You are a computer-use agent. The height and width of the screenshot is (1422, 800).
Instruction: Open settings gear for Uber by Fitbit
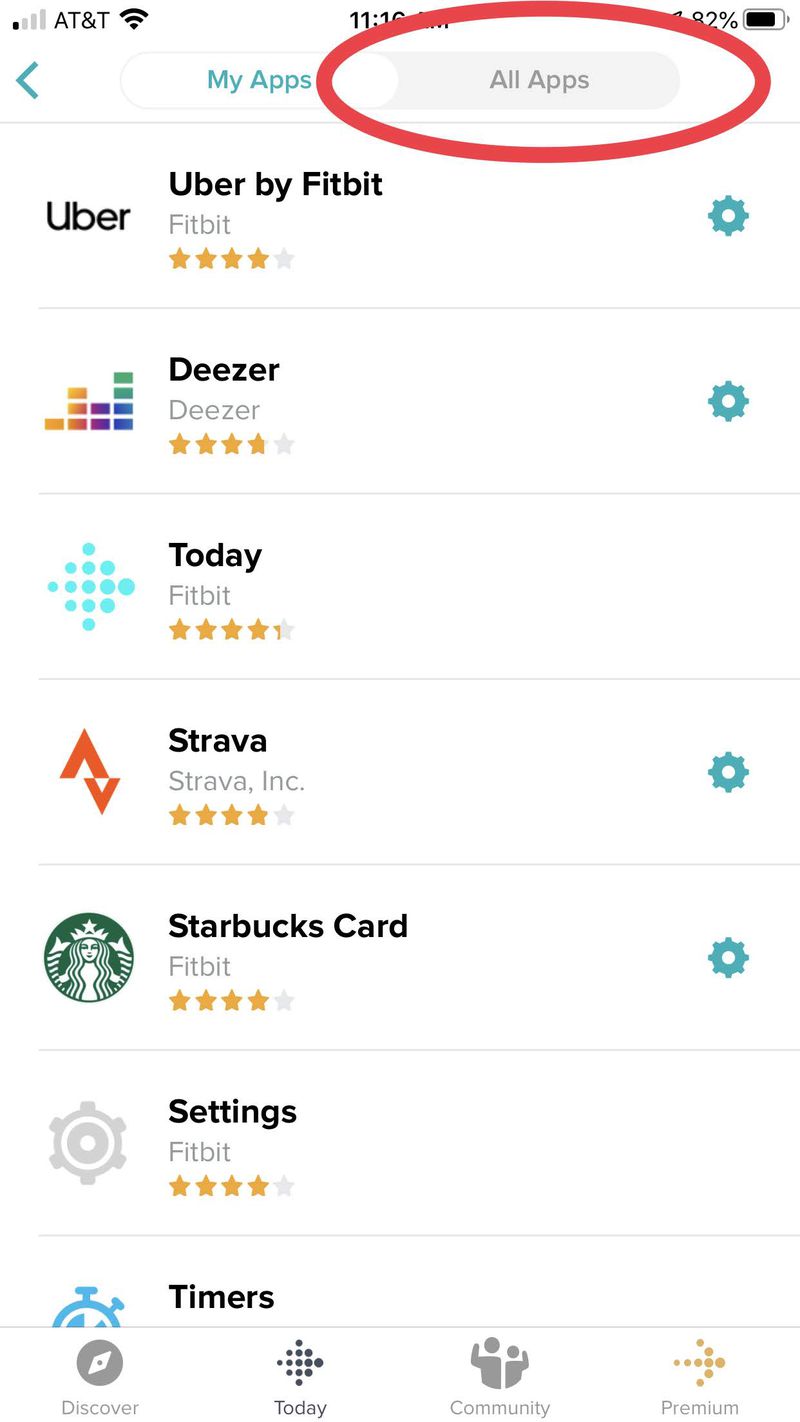(x=728, y=216)
